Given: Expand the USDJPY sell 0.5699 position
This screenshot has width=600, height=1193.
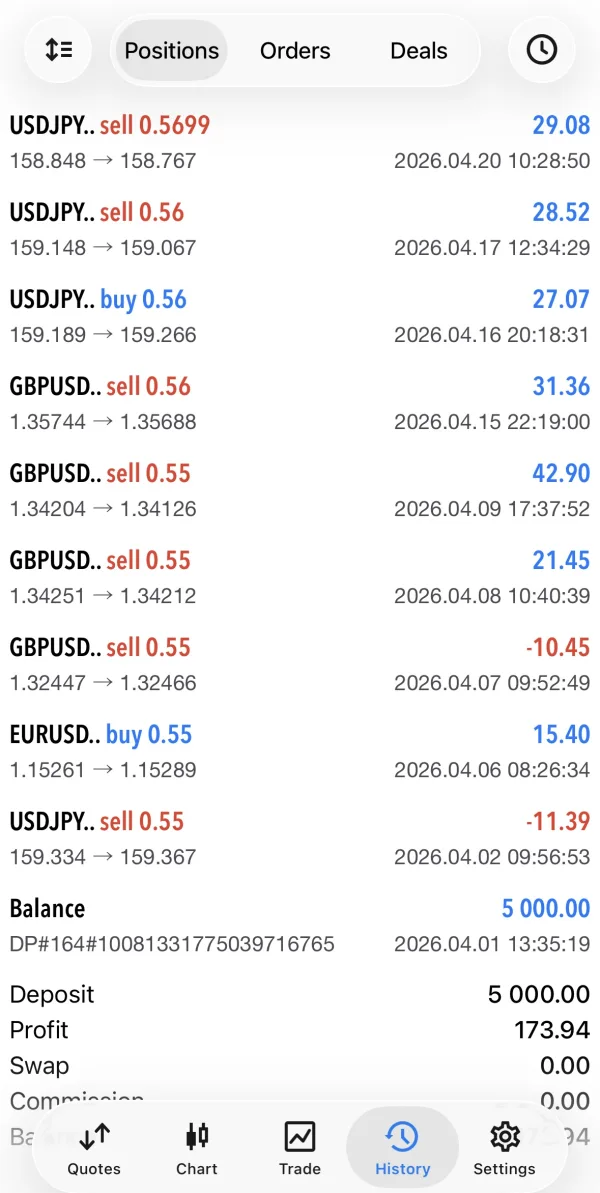Looking at the screenshot, I should (300, 141).
